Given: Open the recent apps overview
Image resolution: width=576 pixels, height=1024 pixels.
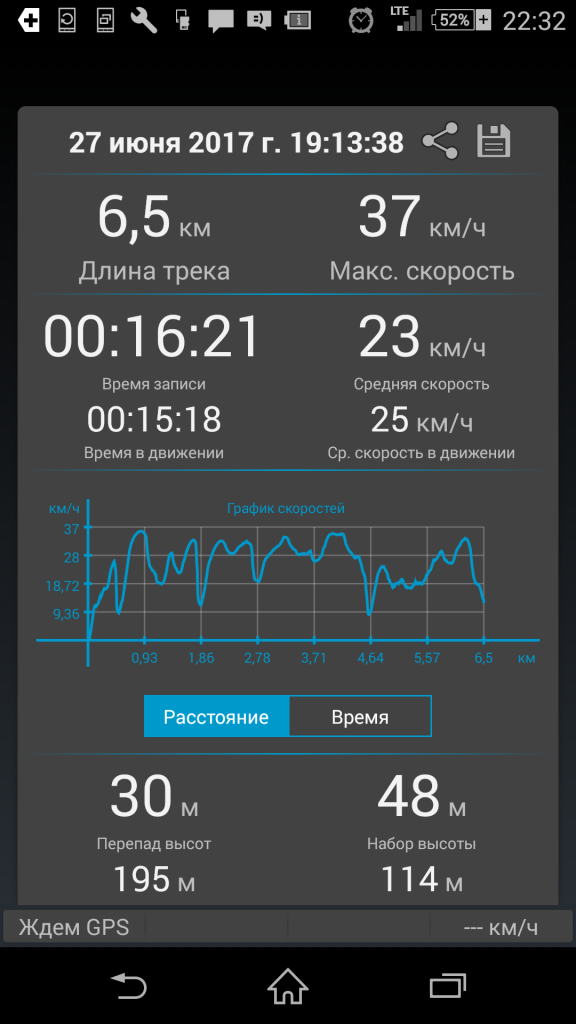Looking at the screenshot, I should 447,985.
